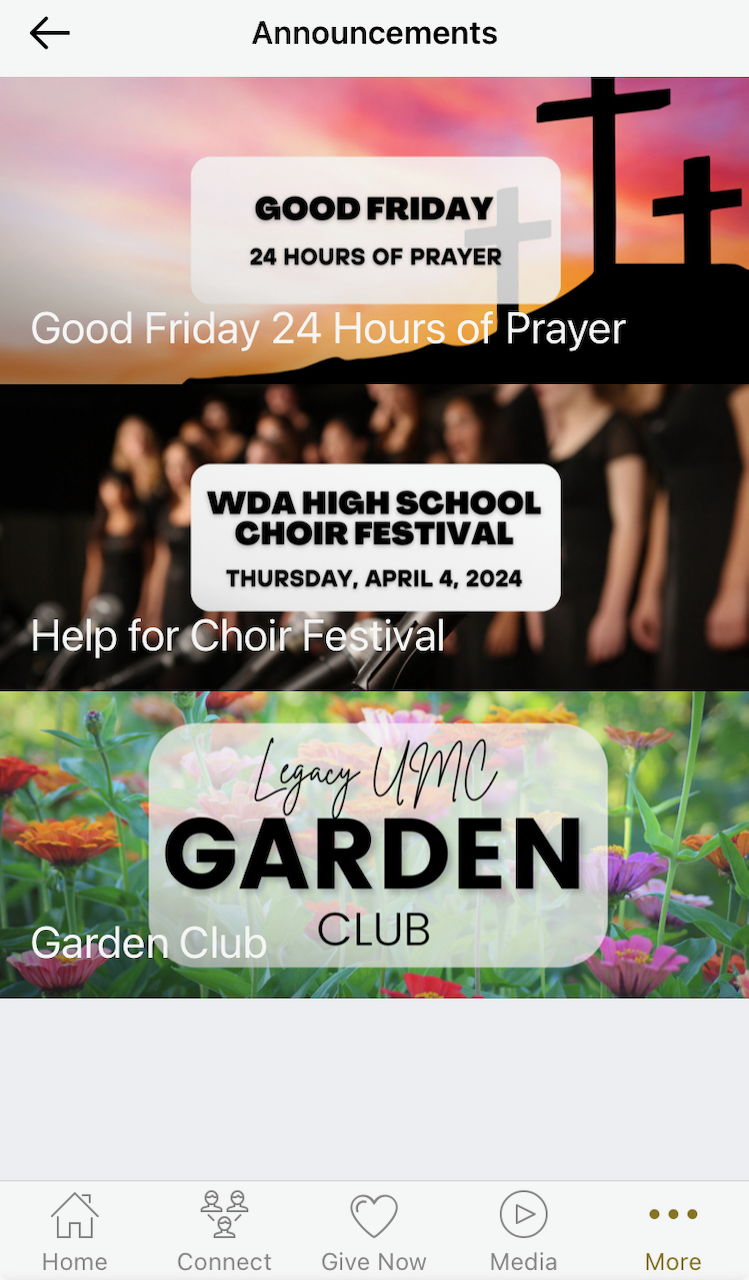
Task: Tap the More tab
Action: tap(673, 1231)
